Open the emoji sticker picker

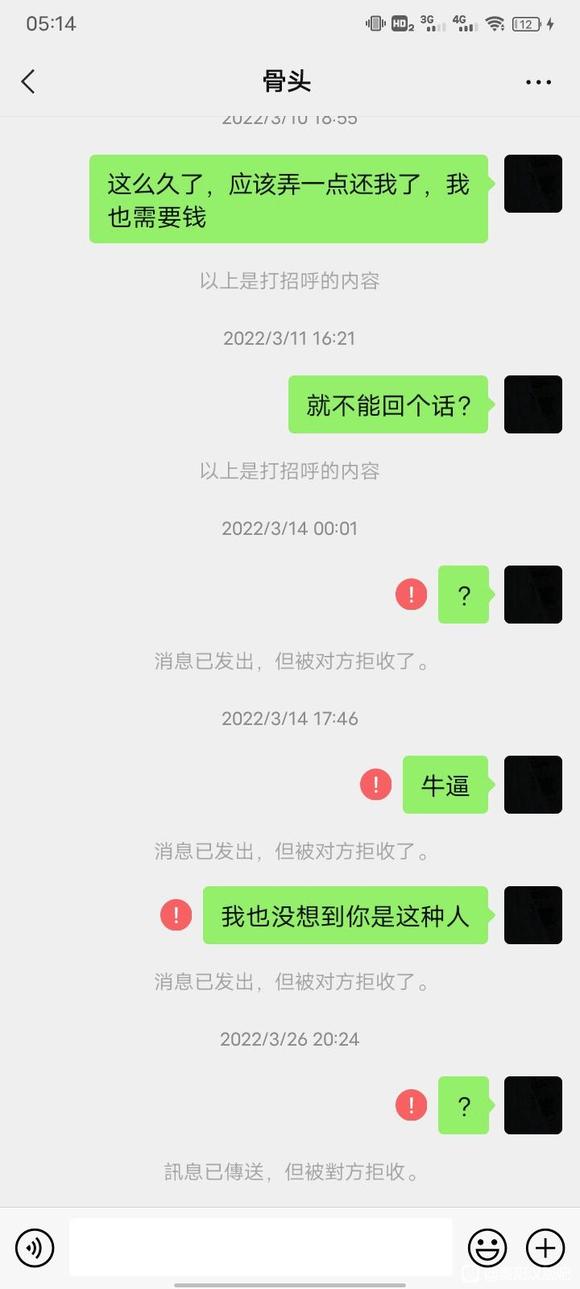(488, 1247)
